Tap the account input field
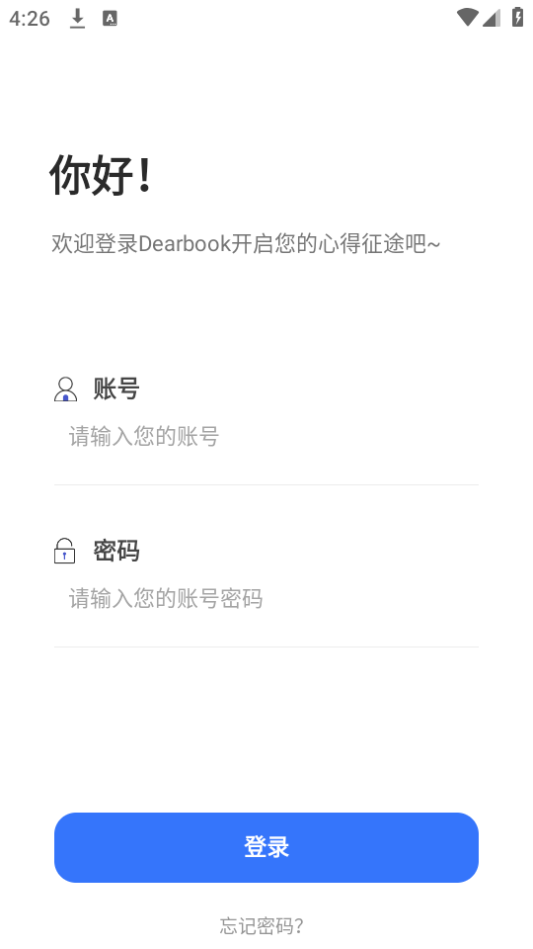 (266, 436)
